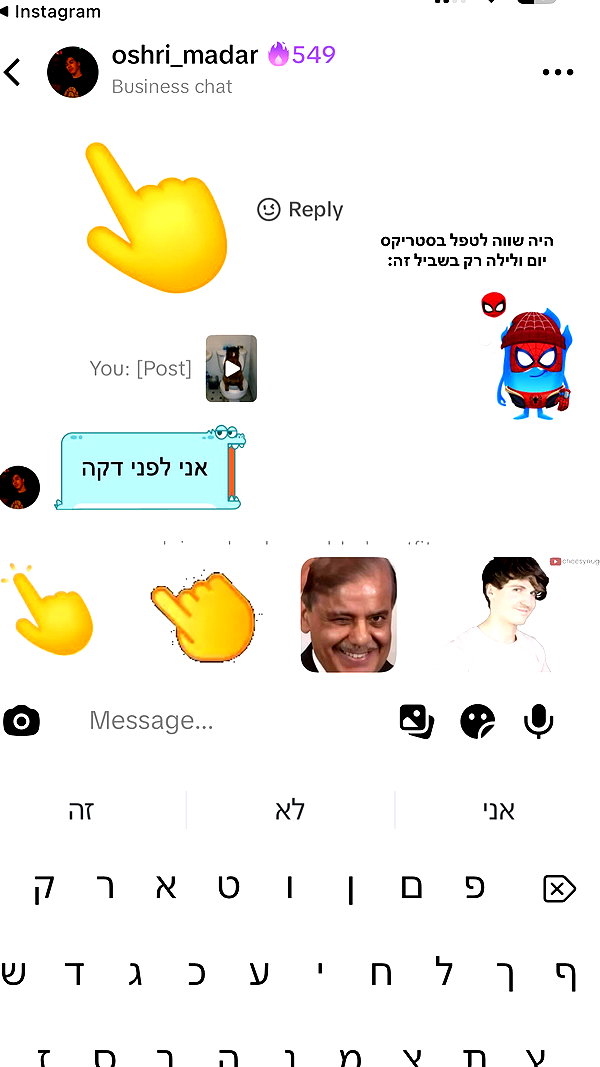Open the sticker picker icon
This screenshot has width=600, height=1067.
tap(478, 721)
